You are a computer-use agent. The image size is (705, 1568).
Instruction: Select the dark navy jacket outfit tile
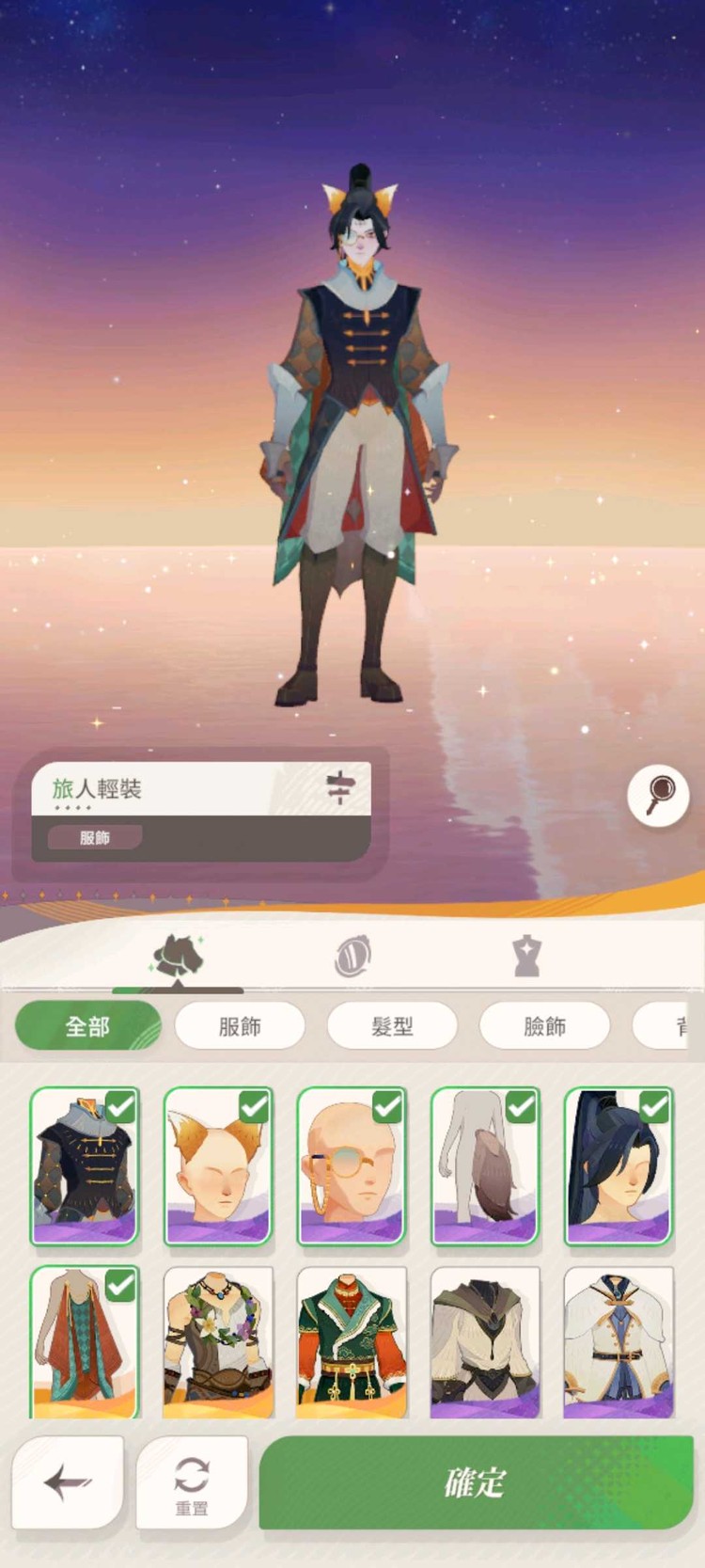[85, 1166]
